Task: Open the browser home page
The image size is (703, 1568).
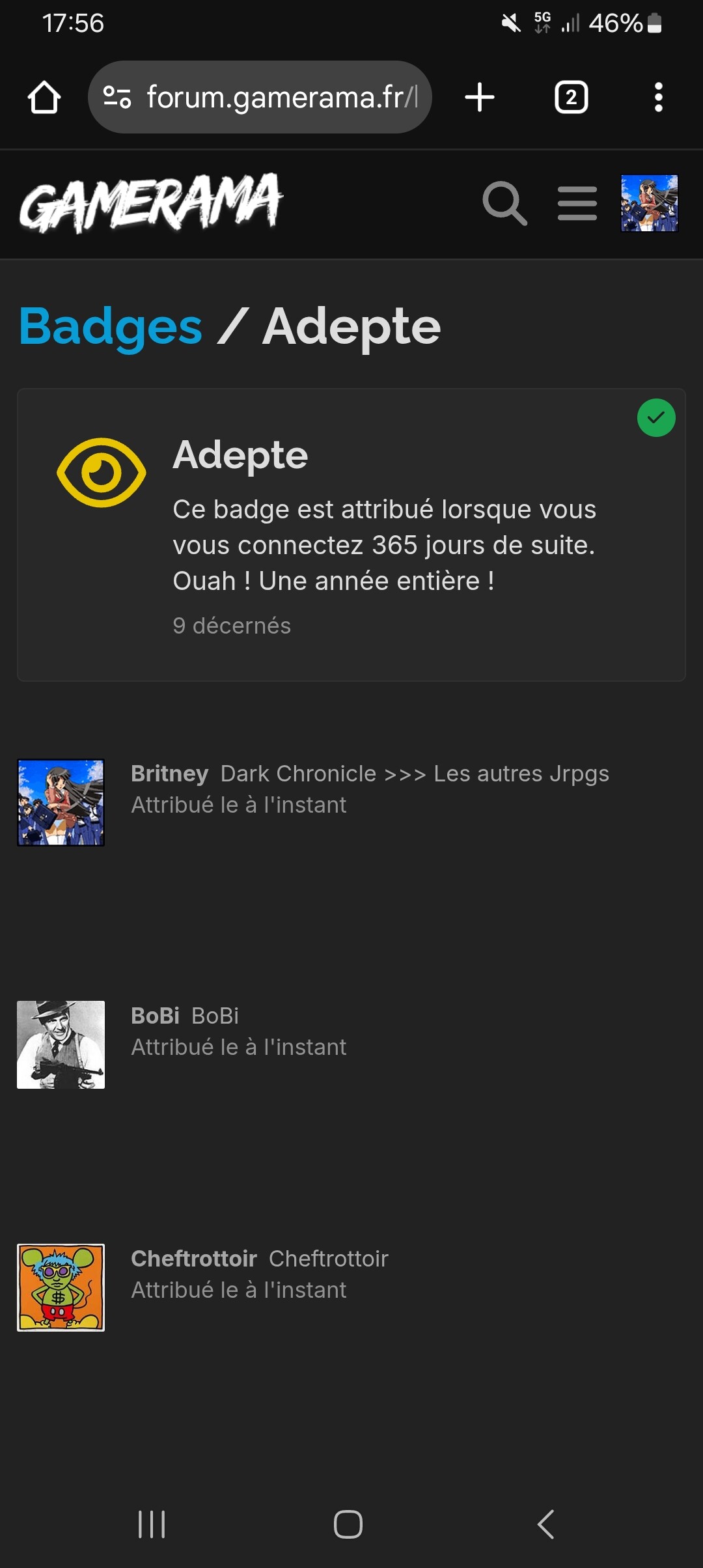Action: tap(44, 98)
